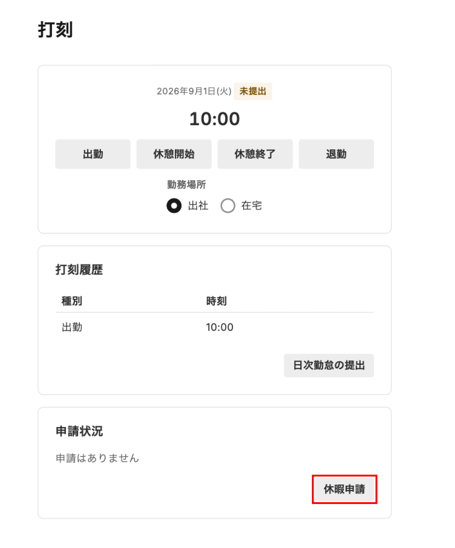Start a break with 休憩開始
455x548 pixels.
[x=174, y=154]
